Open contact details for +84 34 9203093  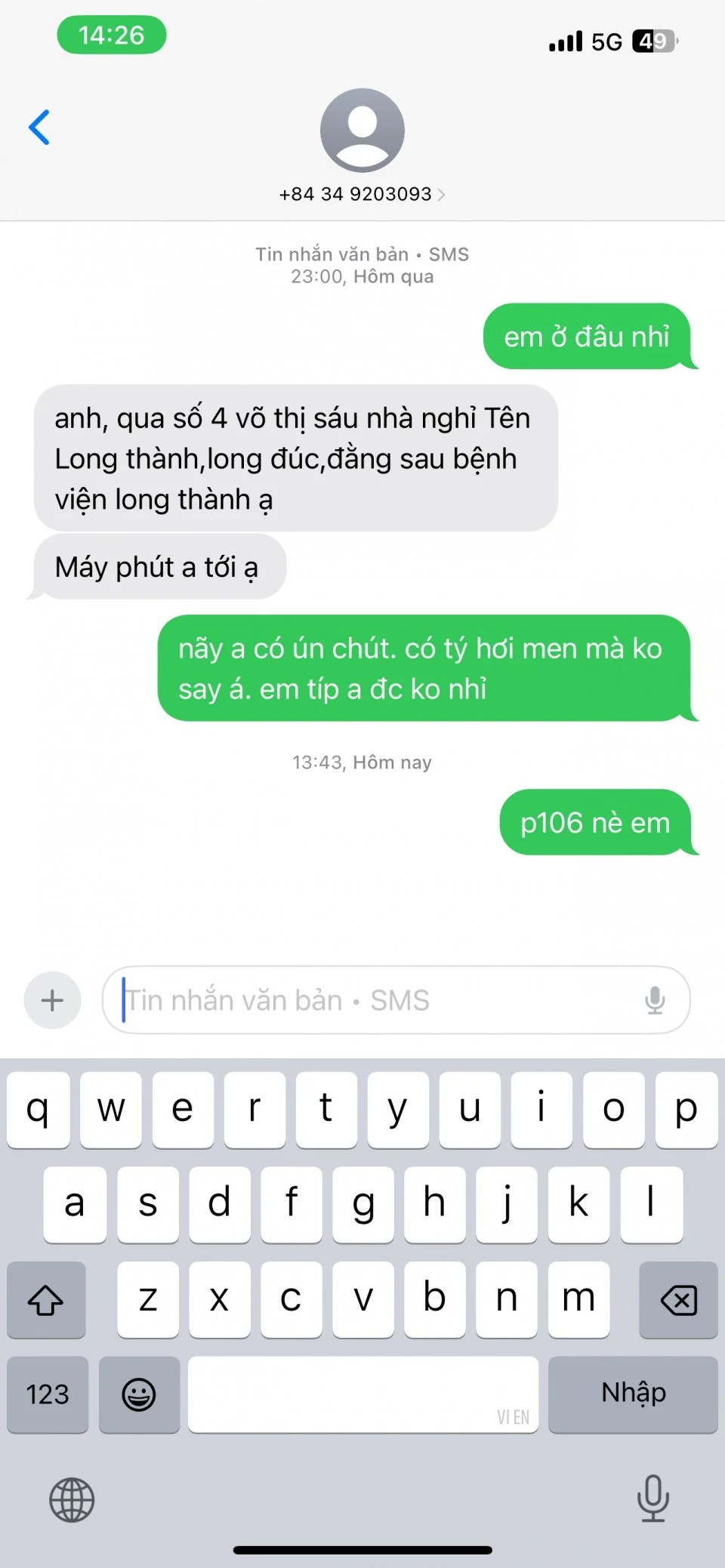tap(362, 194)
